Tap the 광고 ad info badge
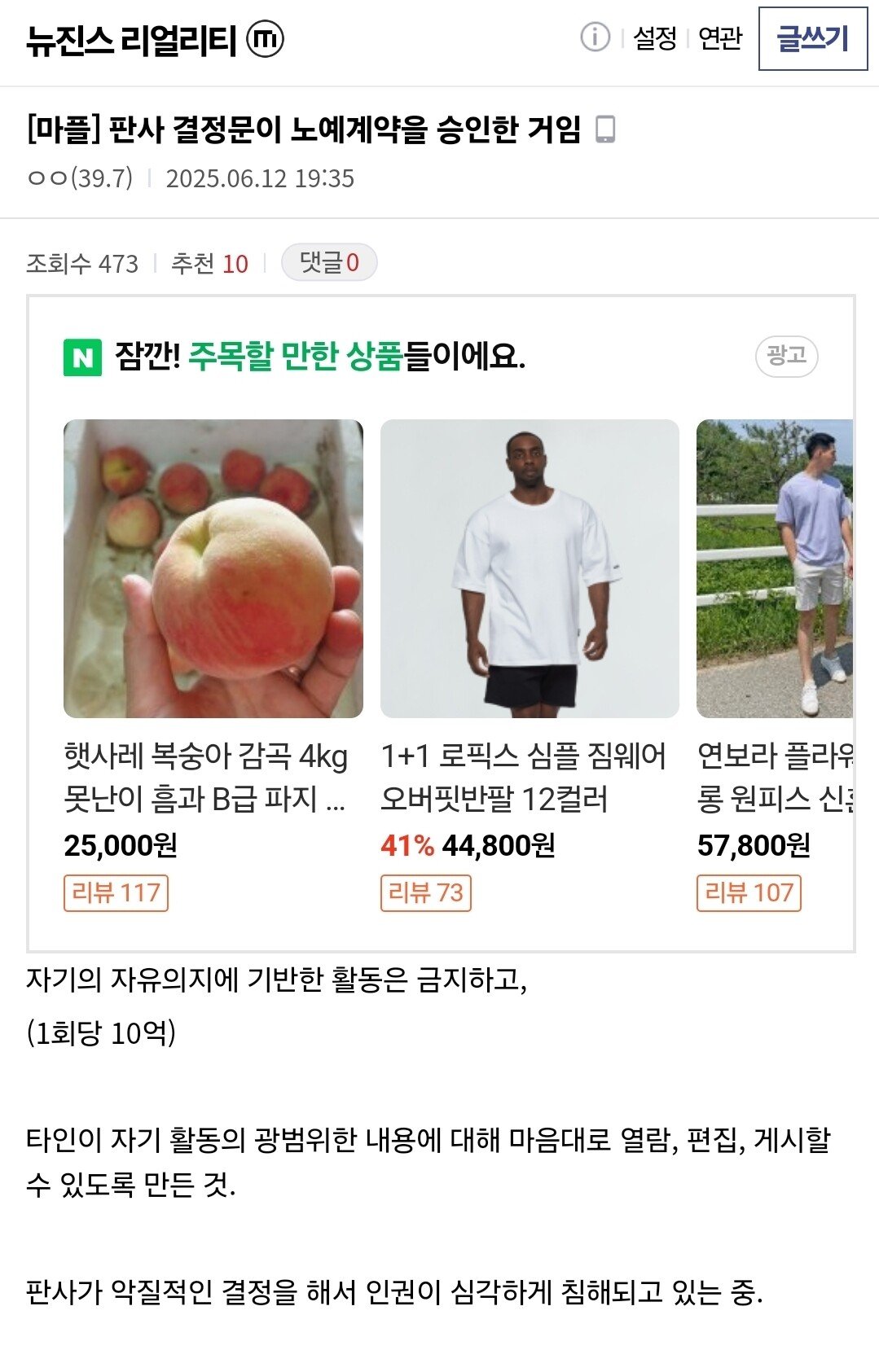 pos(786,356)
